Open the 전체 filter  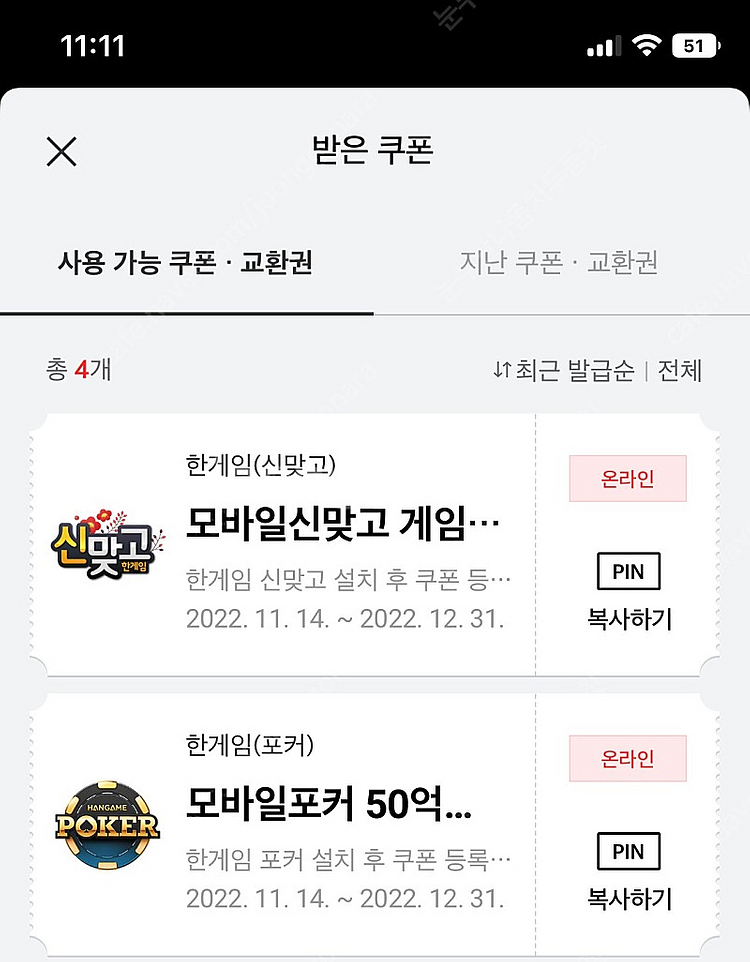680,371
